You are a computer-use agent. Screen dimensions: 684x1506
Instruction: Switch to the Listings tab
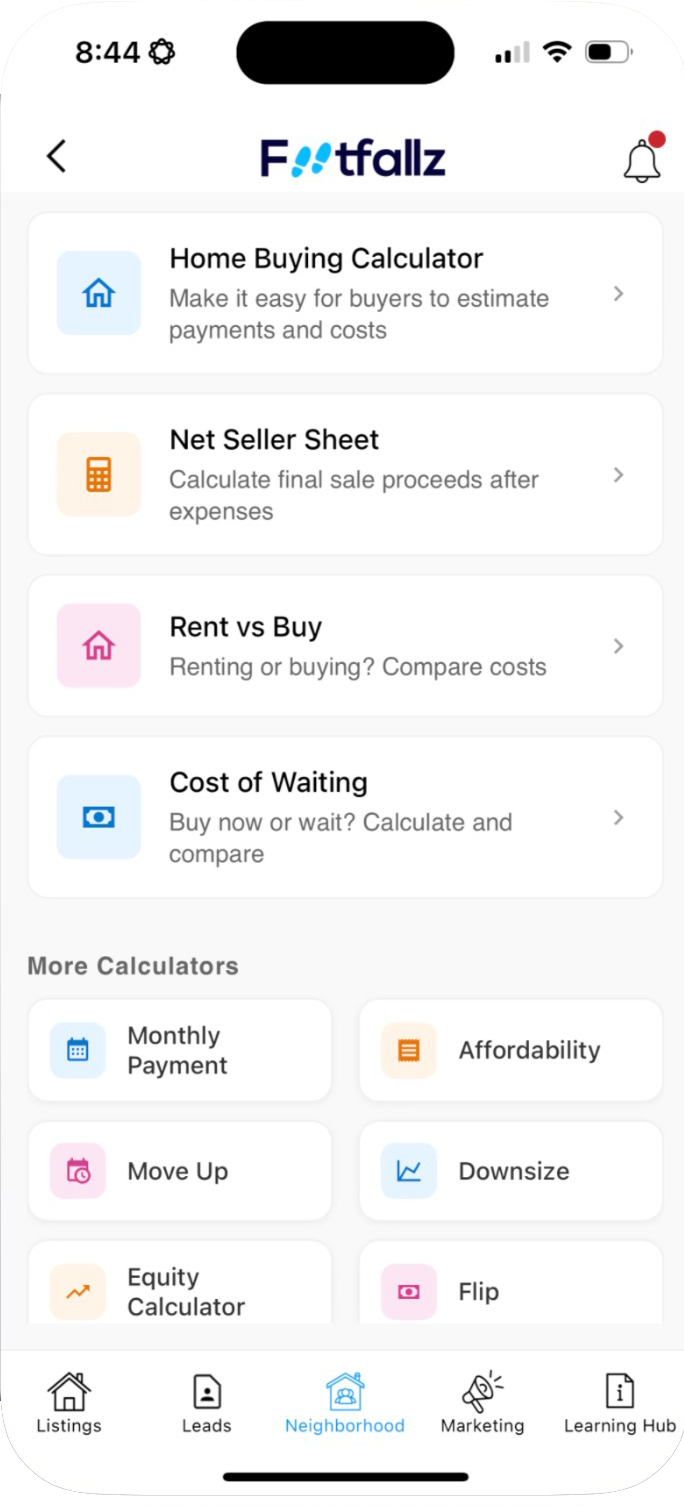tap(69, 1403)
